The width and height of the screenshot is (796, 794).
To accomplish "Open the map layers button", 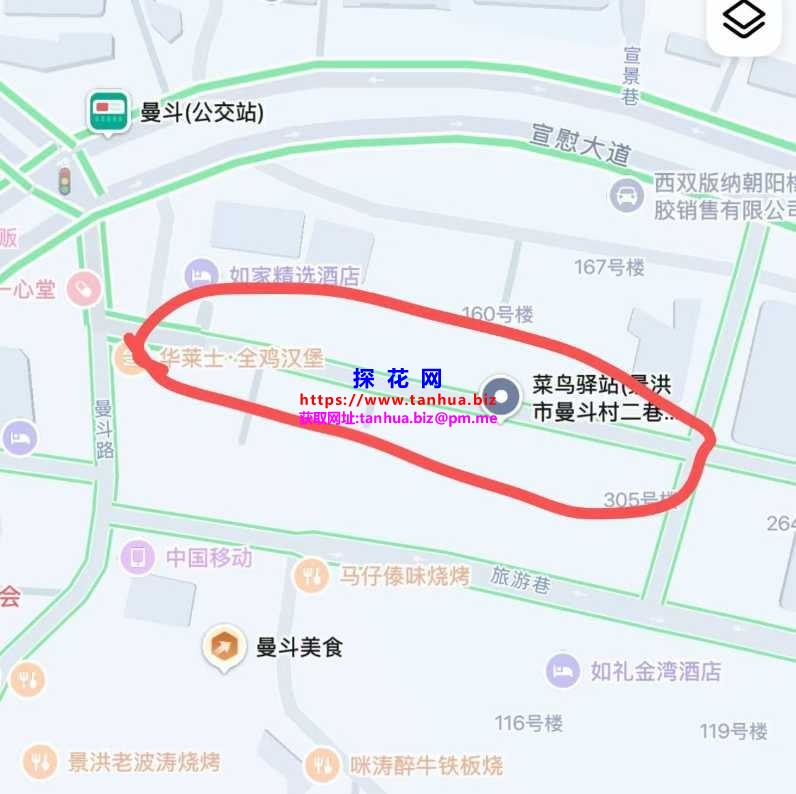I will pos(744,20).
